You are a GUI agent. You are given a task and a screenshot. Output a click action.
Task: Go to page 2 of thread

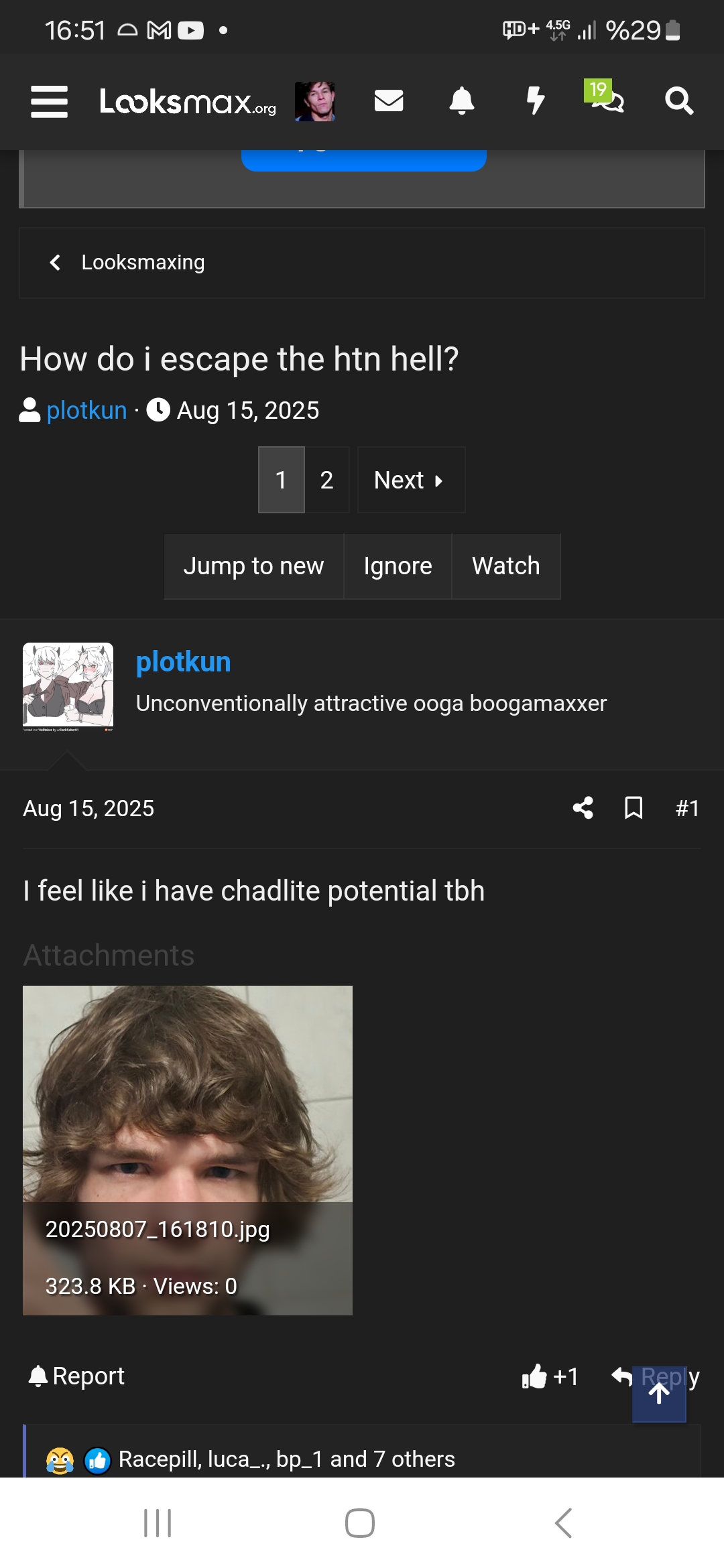pos(327,480)
